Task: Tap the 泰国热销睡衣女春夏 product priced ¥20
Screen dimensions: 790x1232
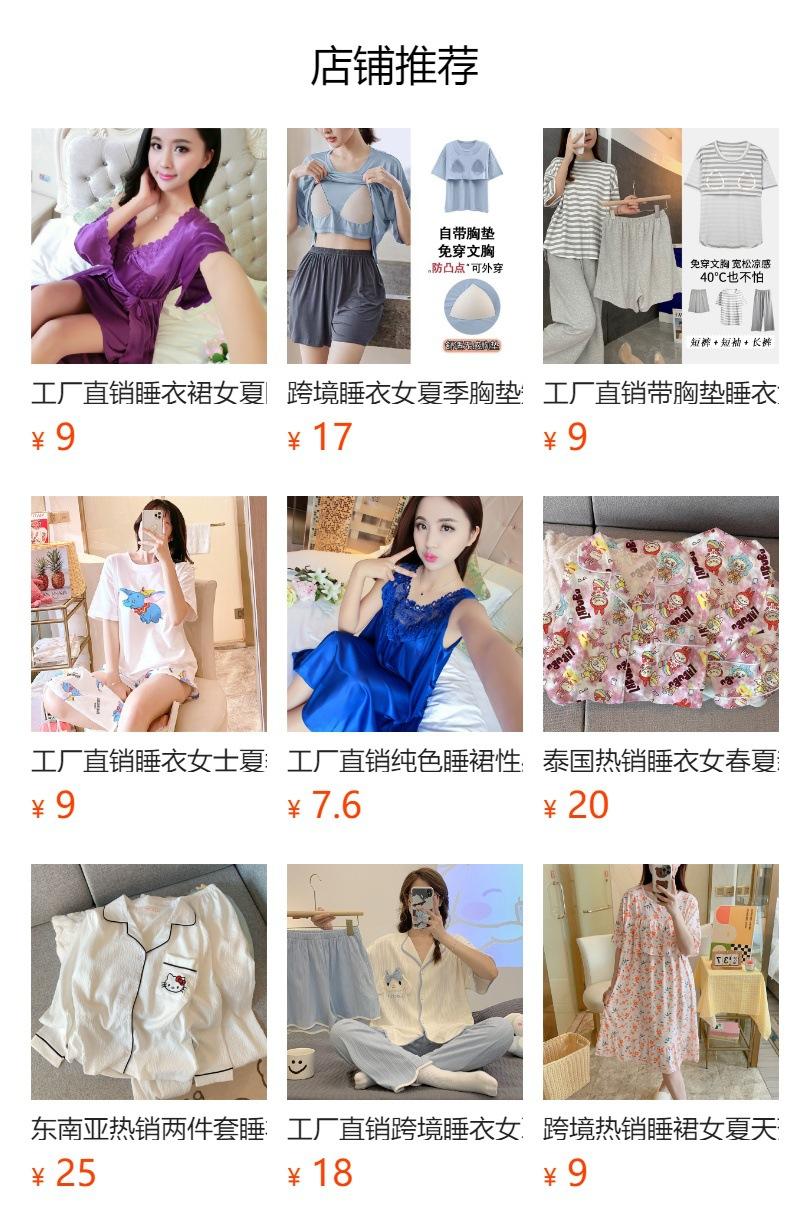Action: (660, 614)
